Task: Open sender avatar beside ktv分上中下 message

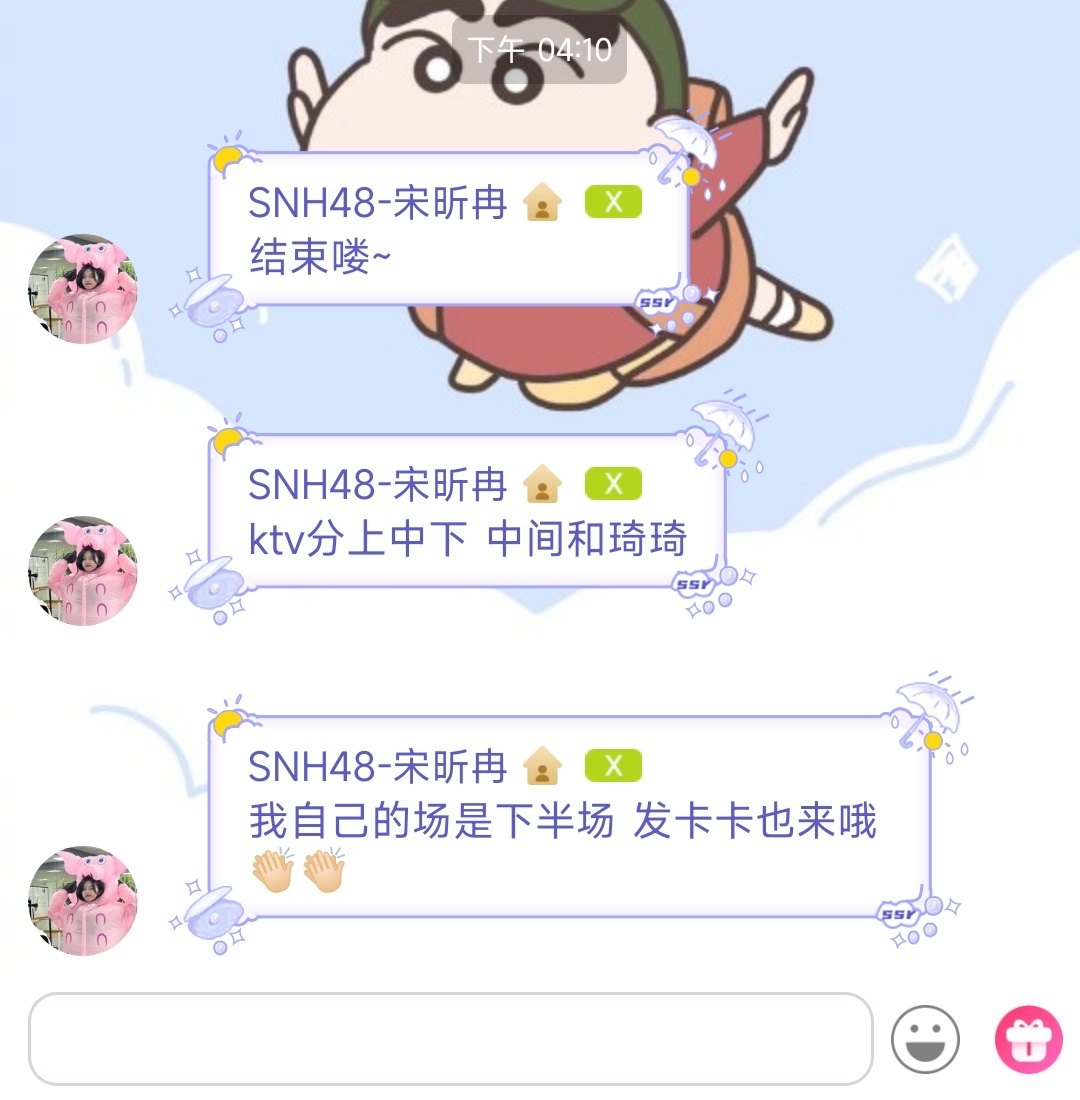Action: [x=82, y=571]
